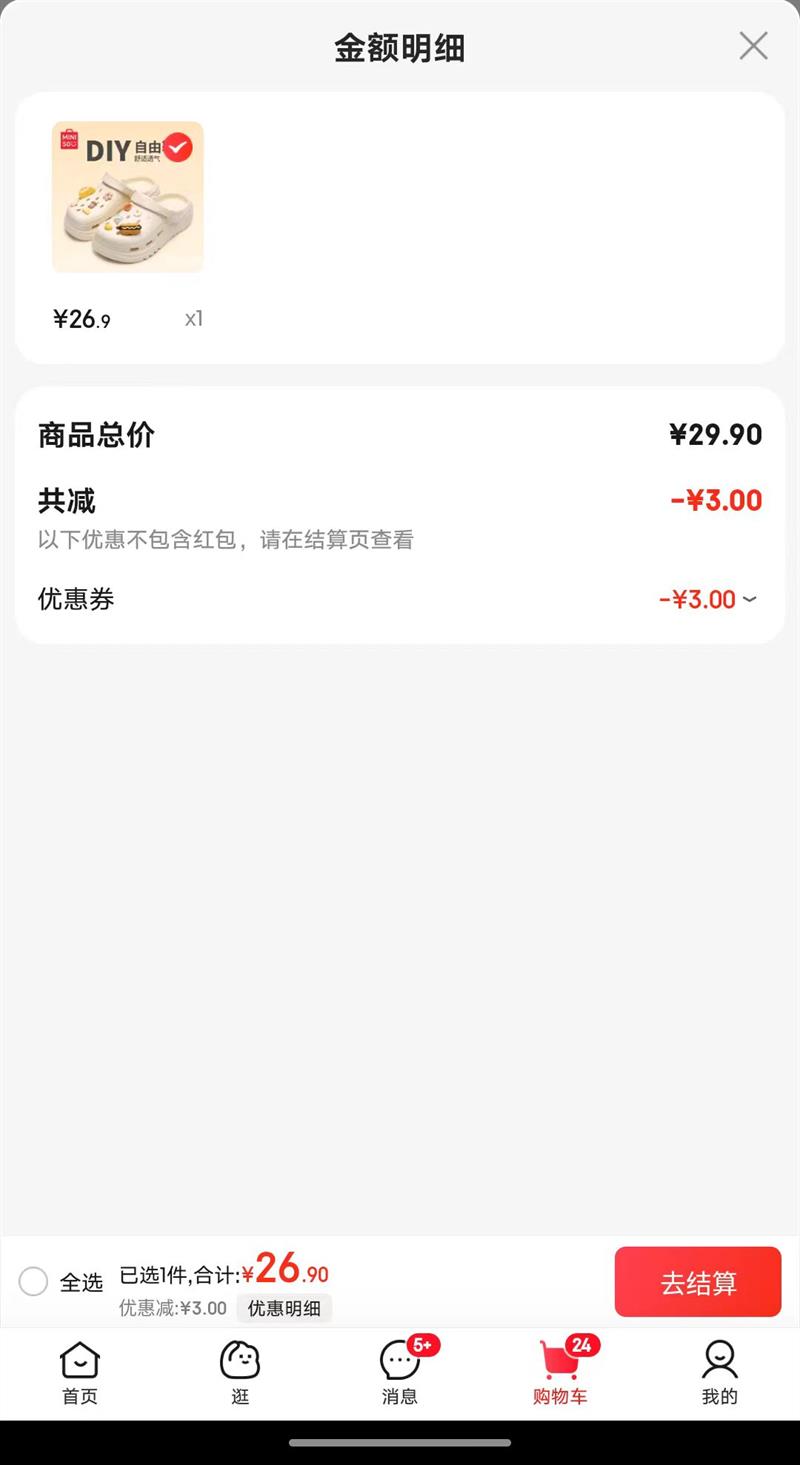Viewport: 800px width, 1465px height.
Task: Go to the 逛 tab
Action: coord(240,1373)
